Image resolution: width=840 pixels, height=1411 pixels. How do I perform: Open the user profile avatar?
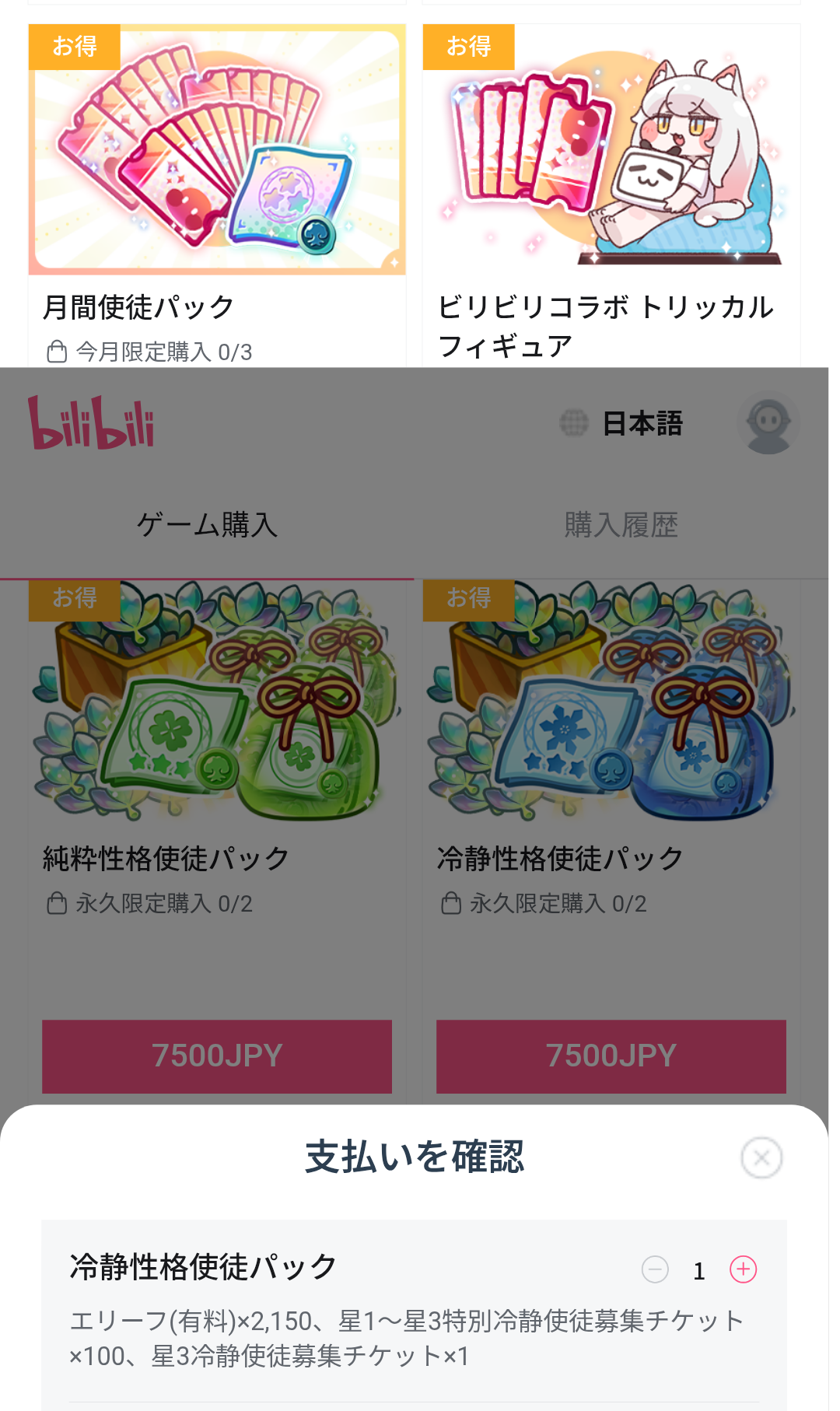coord(768,423)
